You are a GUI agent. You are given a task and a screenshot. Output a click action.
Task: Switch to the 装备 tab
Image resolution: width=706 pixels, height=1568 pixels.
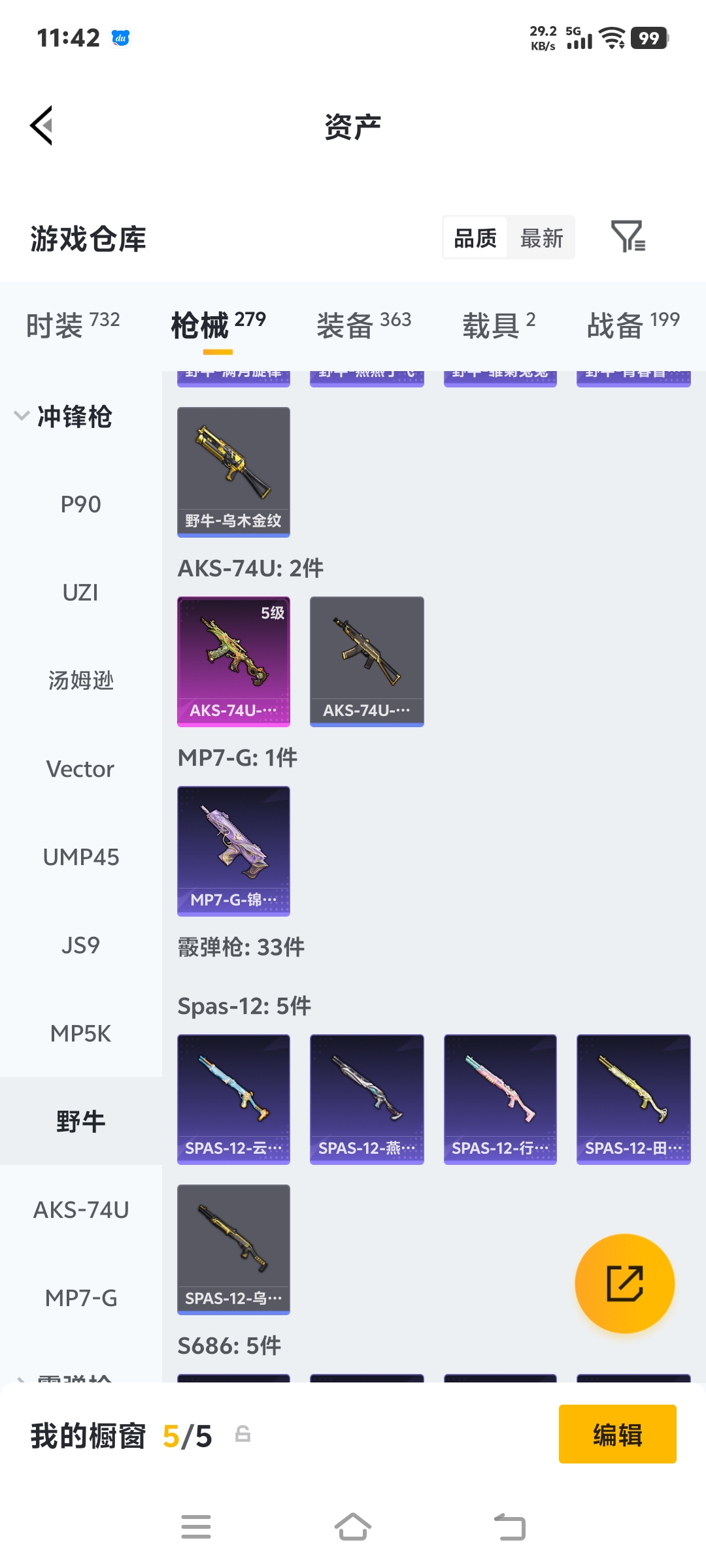pos(363,324)
